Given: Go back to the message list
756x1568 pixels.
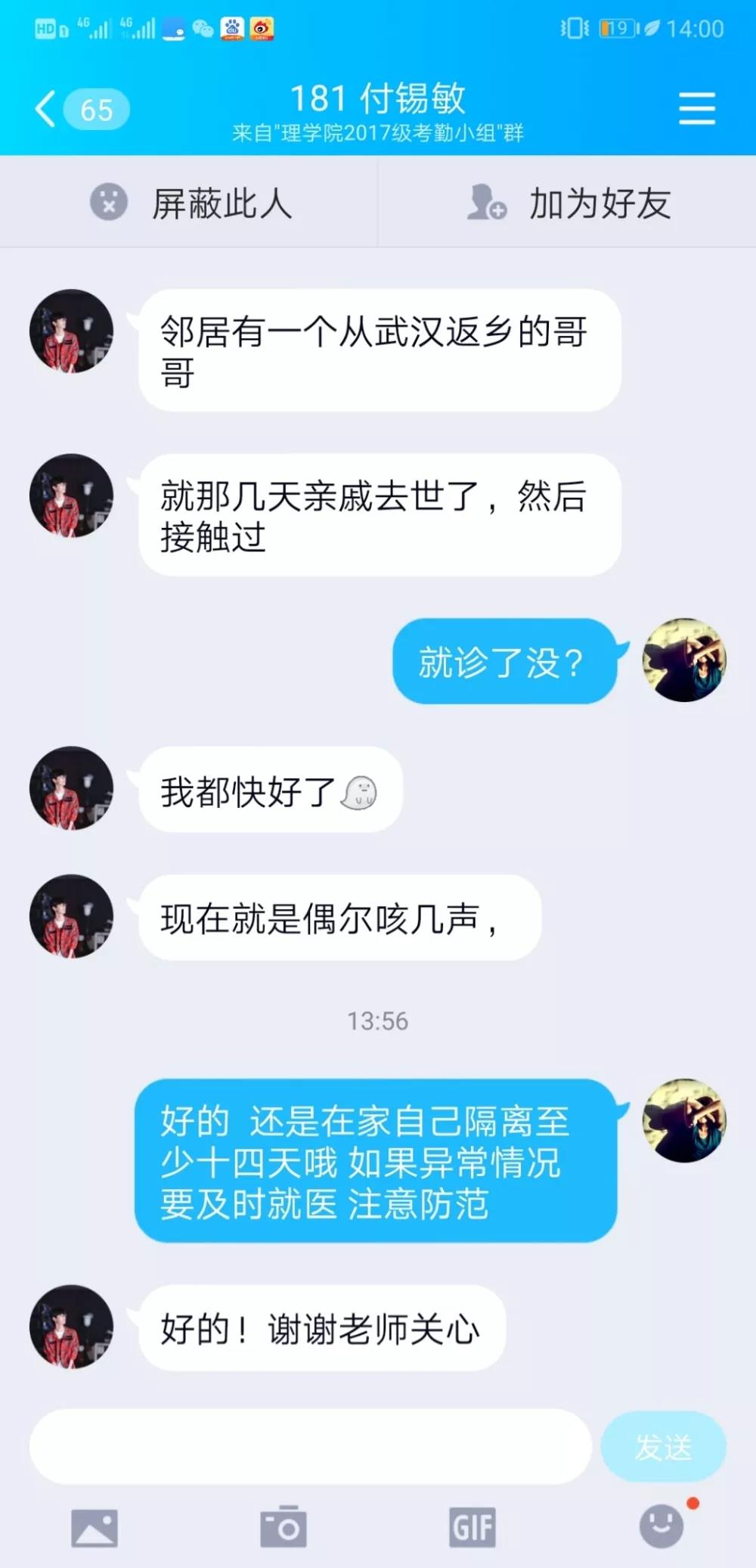Looking at the screenshot, I should [47, 109].
